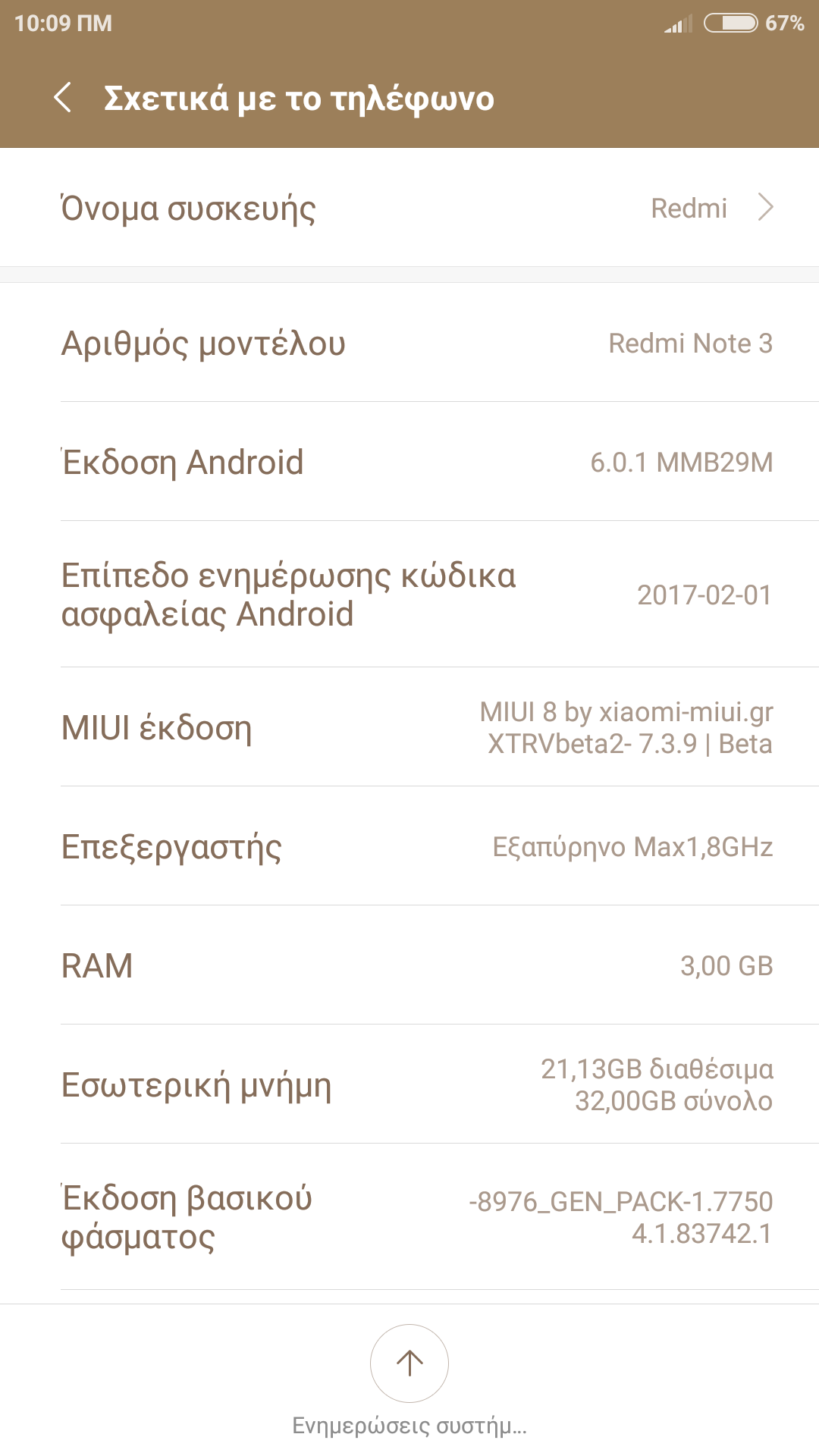The height and width of the screenshot is (1456, 819).
Task: Open system updates arrow button
Action: coord(409,1363)
